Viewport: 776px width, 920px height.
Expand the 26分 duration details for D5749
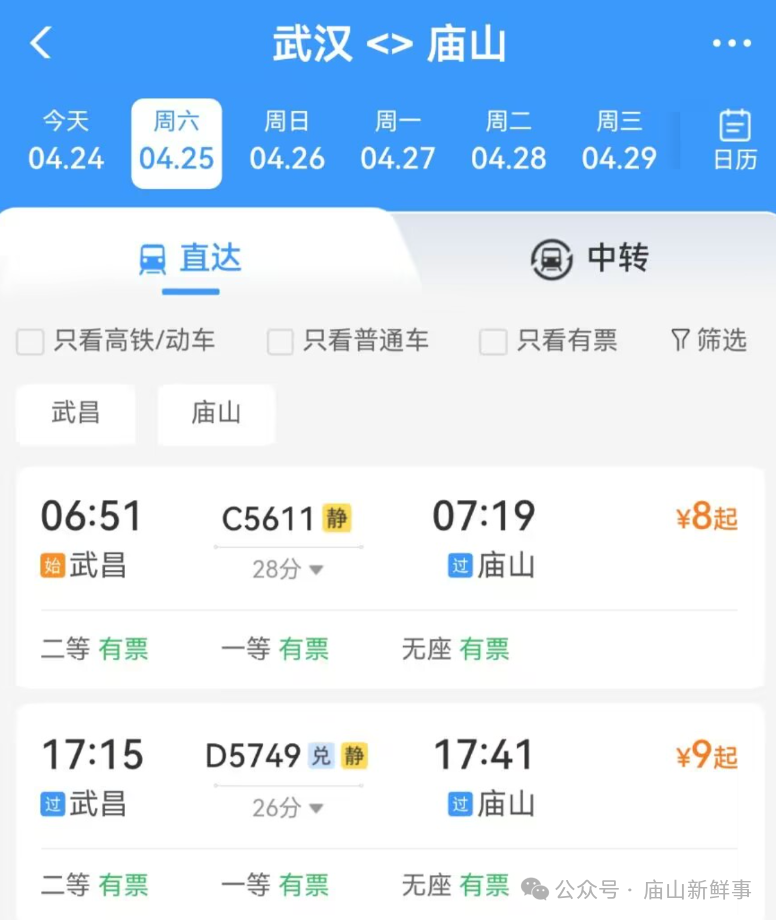[x=287, y=806]
